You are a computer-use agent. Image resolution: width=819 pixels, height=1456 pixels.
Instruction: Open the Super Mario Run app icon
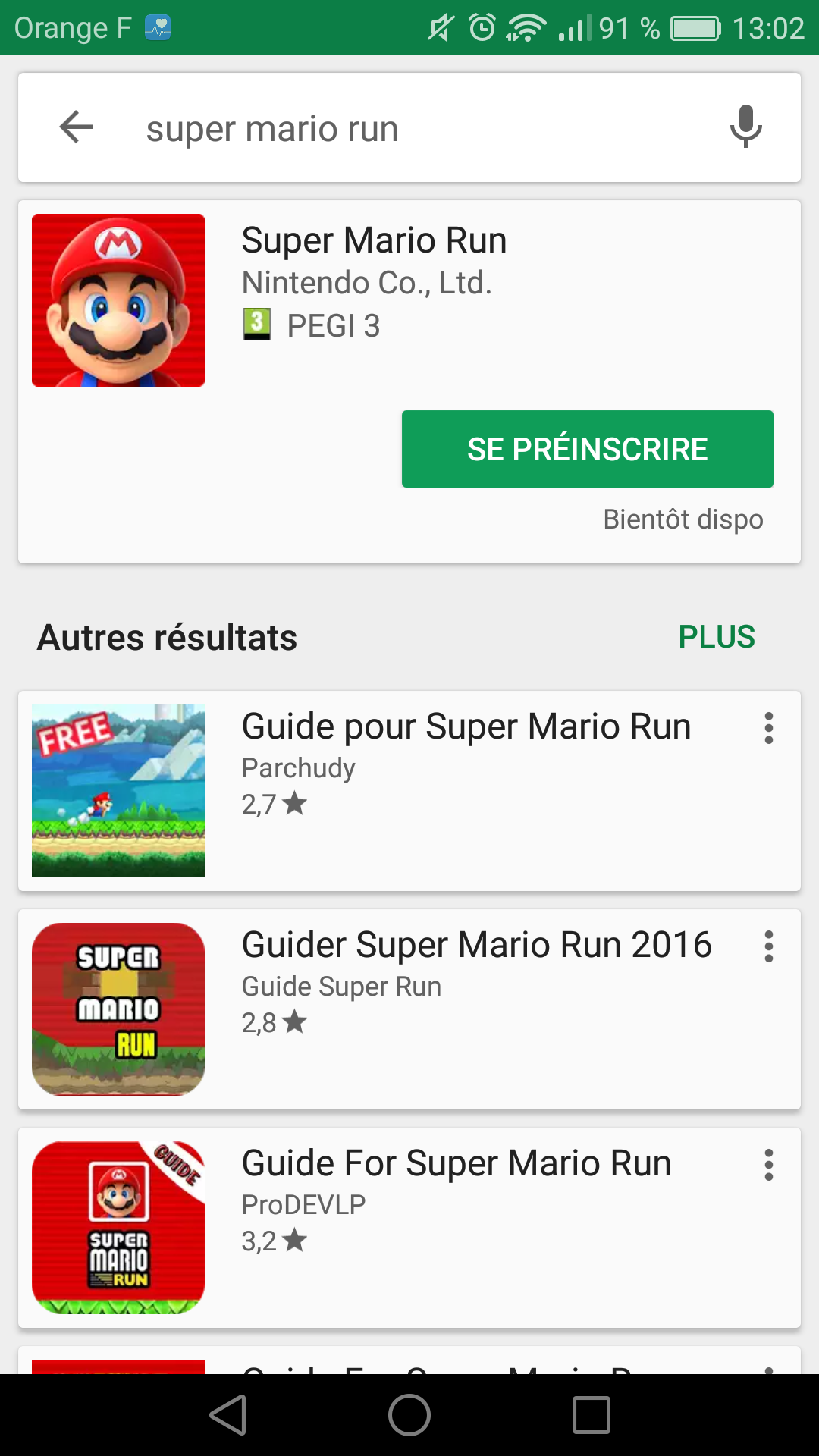[x=118, y=299]
